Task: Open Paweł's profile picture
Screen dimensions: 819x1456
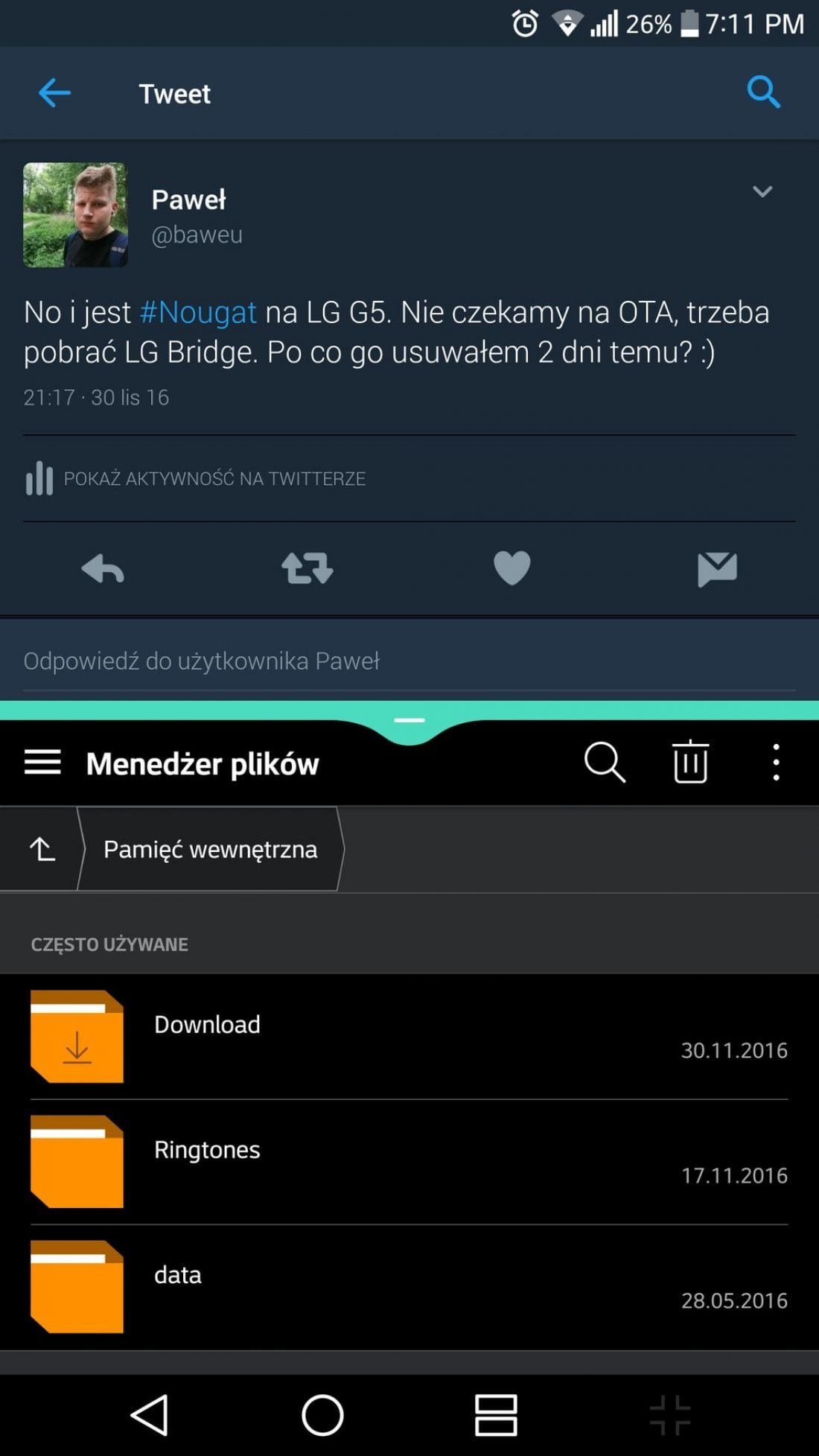Action: [75, 215]
